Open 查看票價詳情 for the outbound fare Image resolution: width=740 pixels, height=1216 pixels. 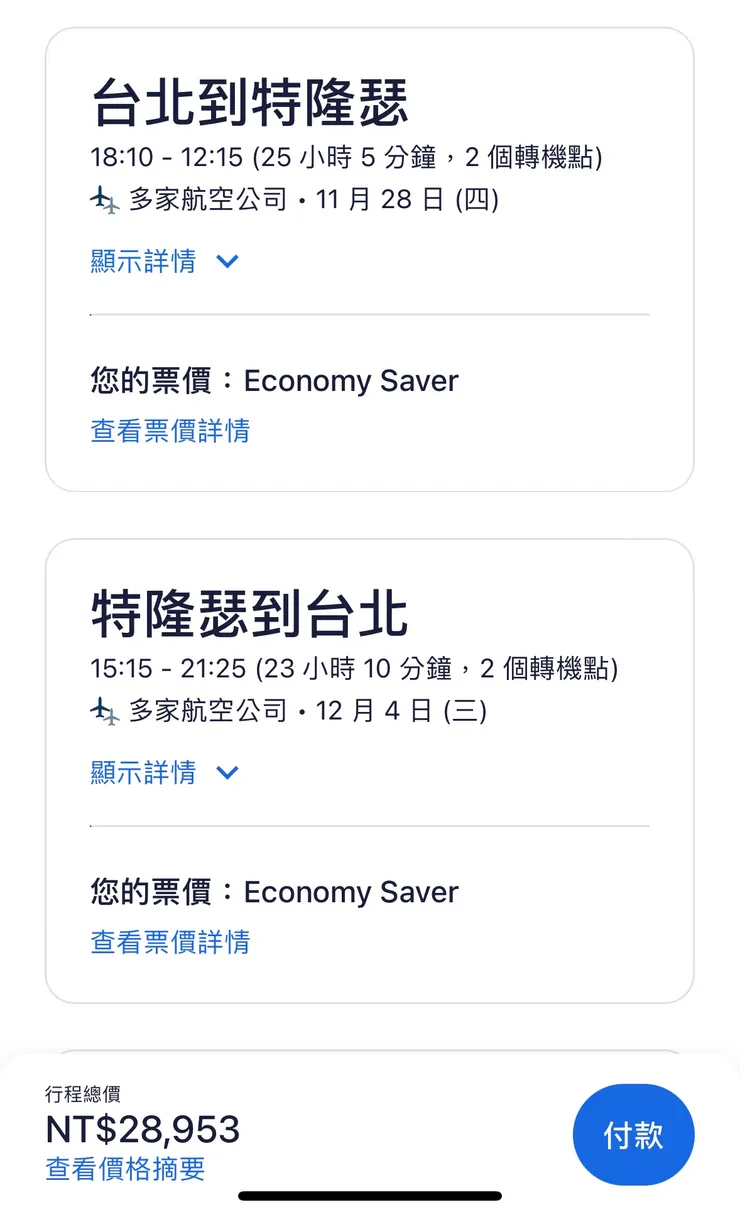pyautogui.click(x=169, y=430)
